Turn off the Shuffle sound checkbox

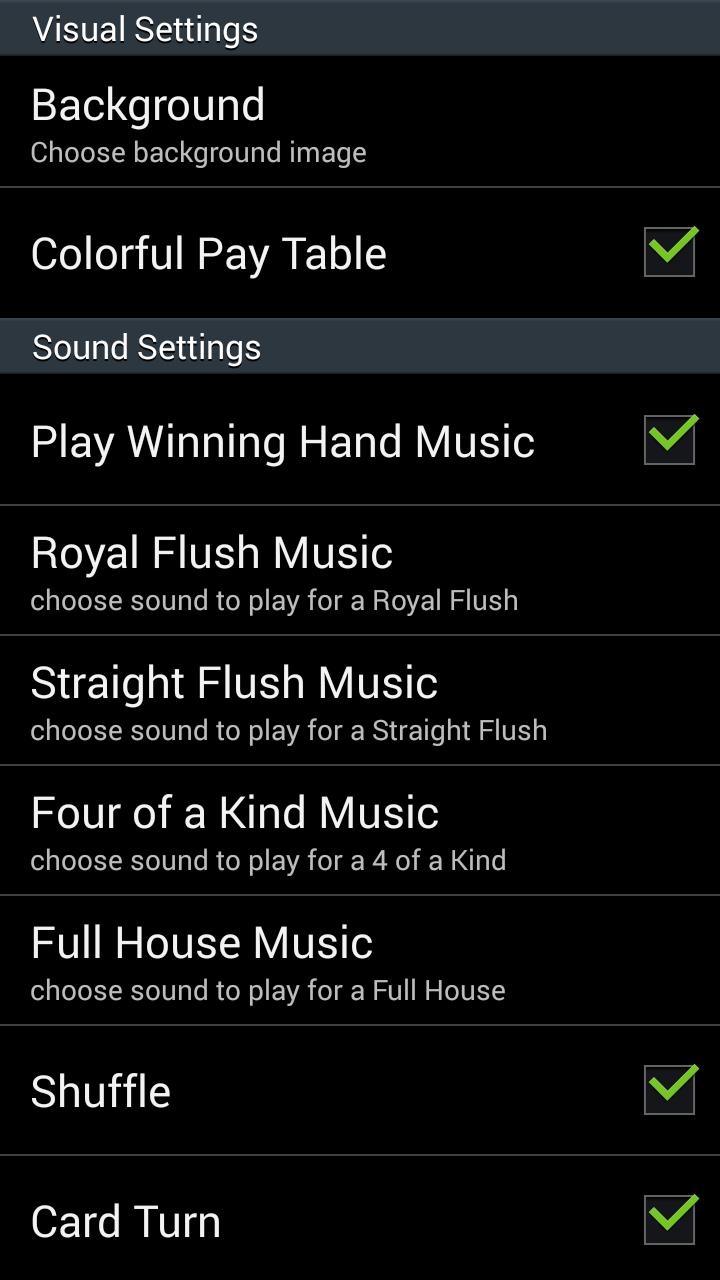pyautogui.click(x=669, y=1090)
